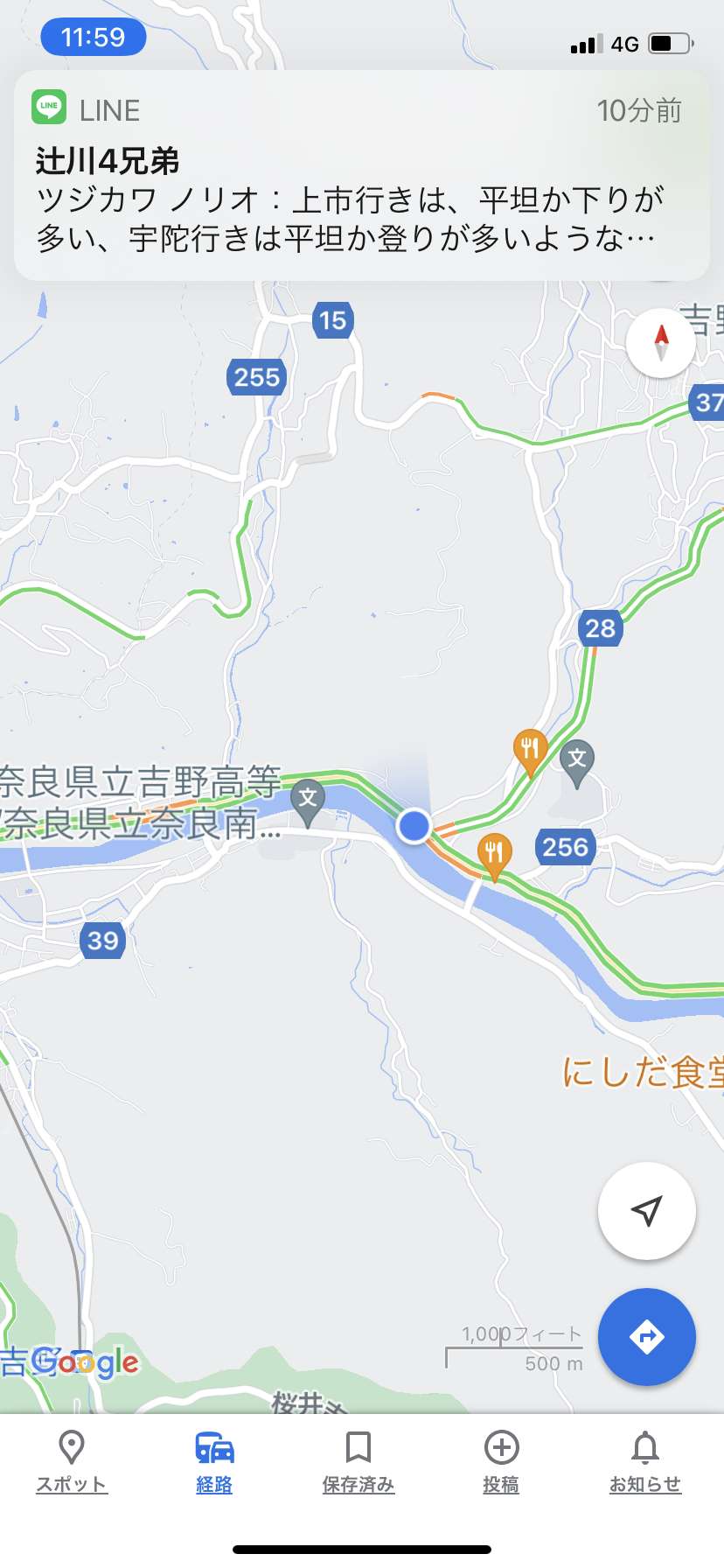Screen dimensions: 724x1568
Task: Select the gray school pin below route 28
Action: pos(577,759)
